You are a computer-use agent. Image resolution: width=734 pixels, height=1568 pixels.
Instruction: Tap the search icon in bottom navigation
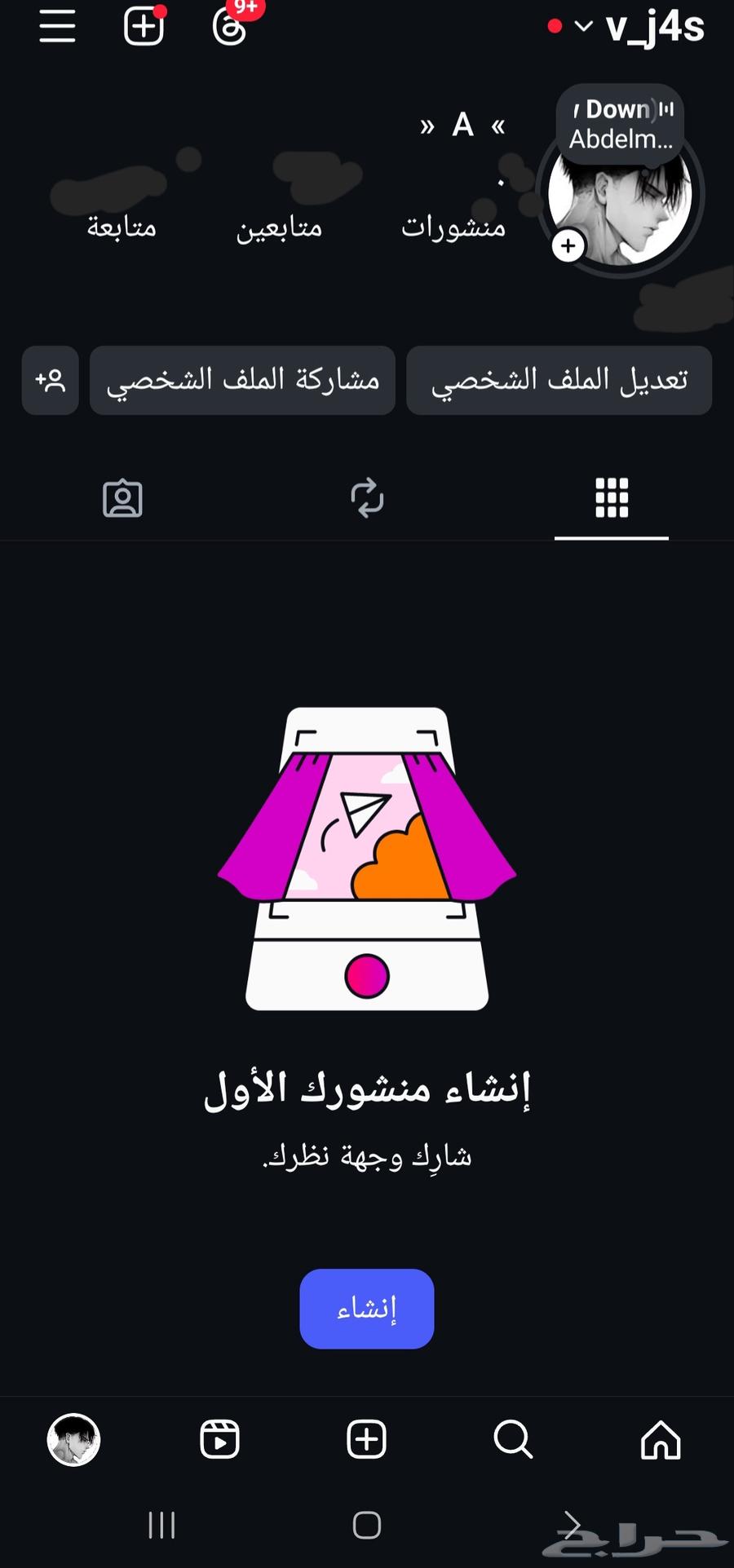[x=513, y=1441]
